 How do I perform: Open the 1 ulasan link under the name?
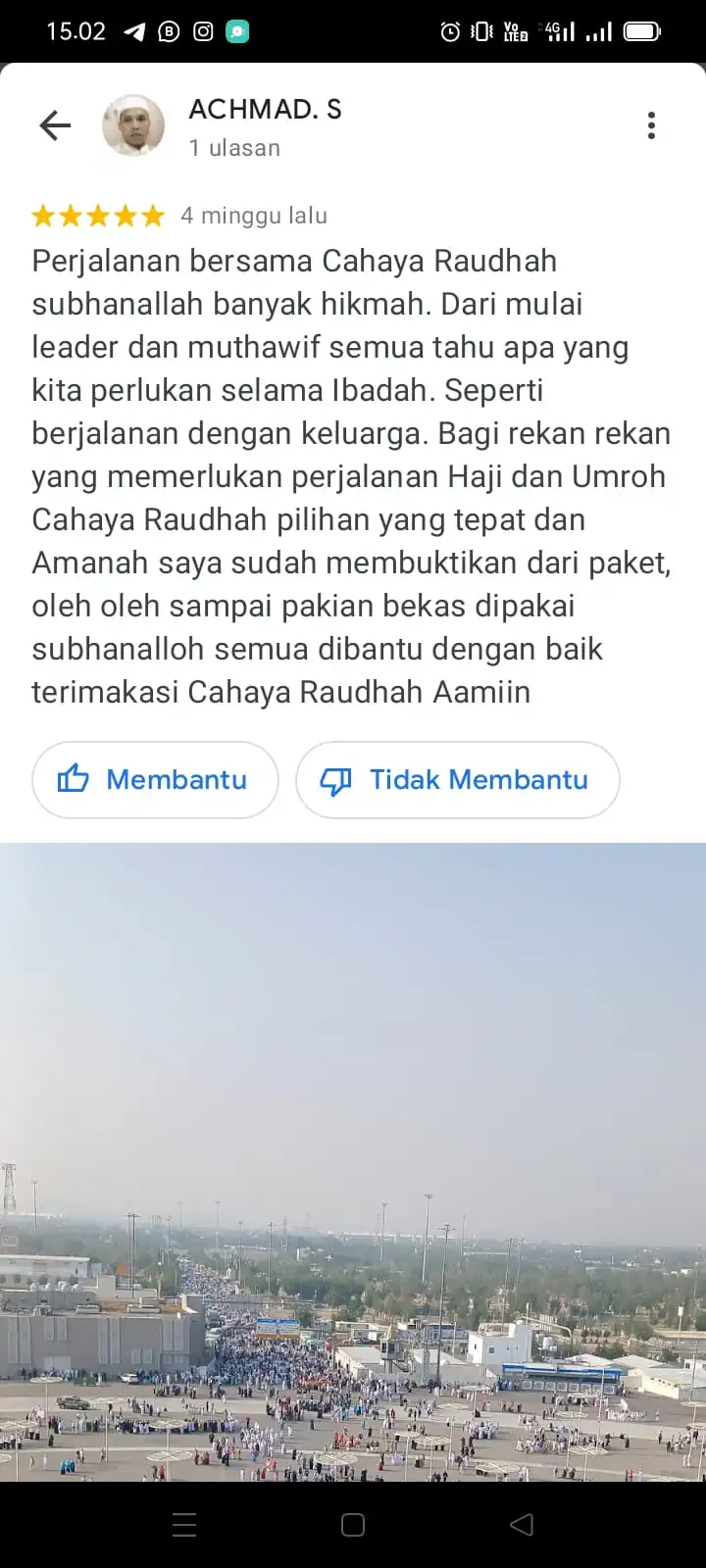pyautogui.click(x=233, y=148)
